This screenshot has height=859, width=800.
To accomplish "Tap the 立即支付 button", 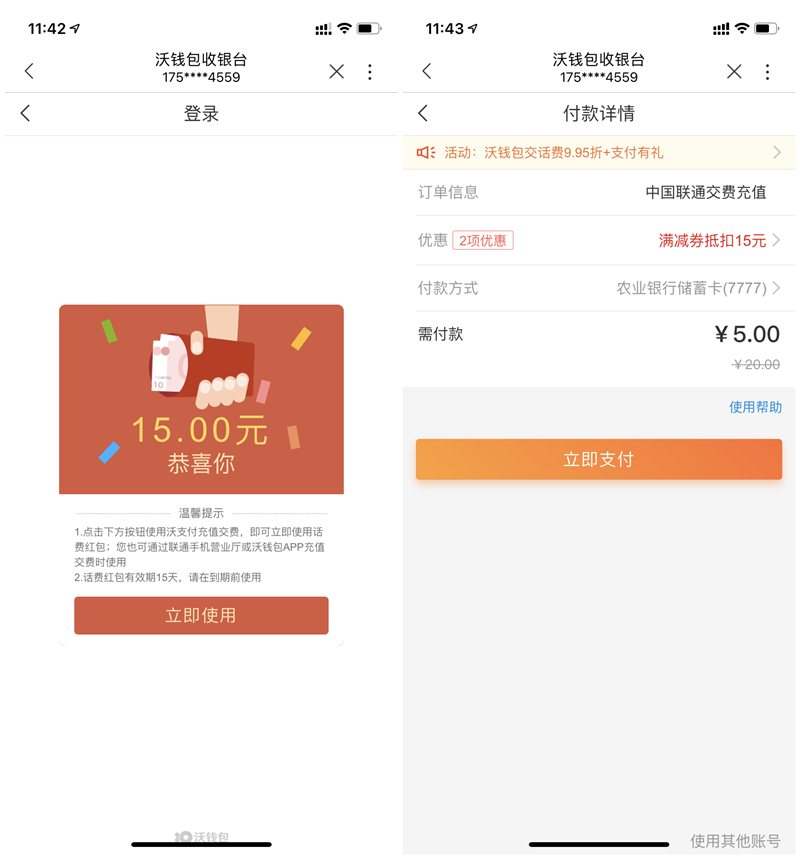I will pos(598,459).
